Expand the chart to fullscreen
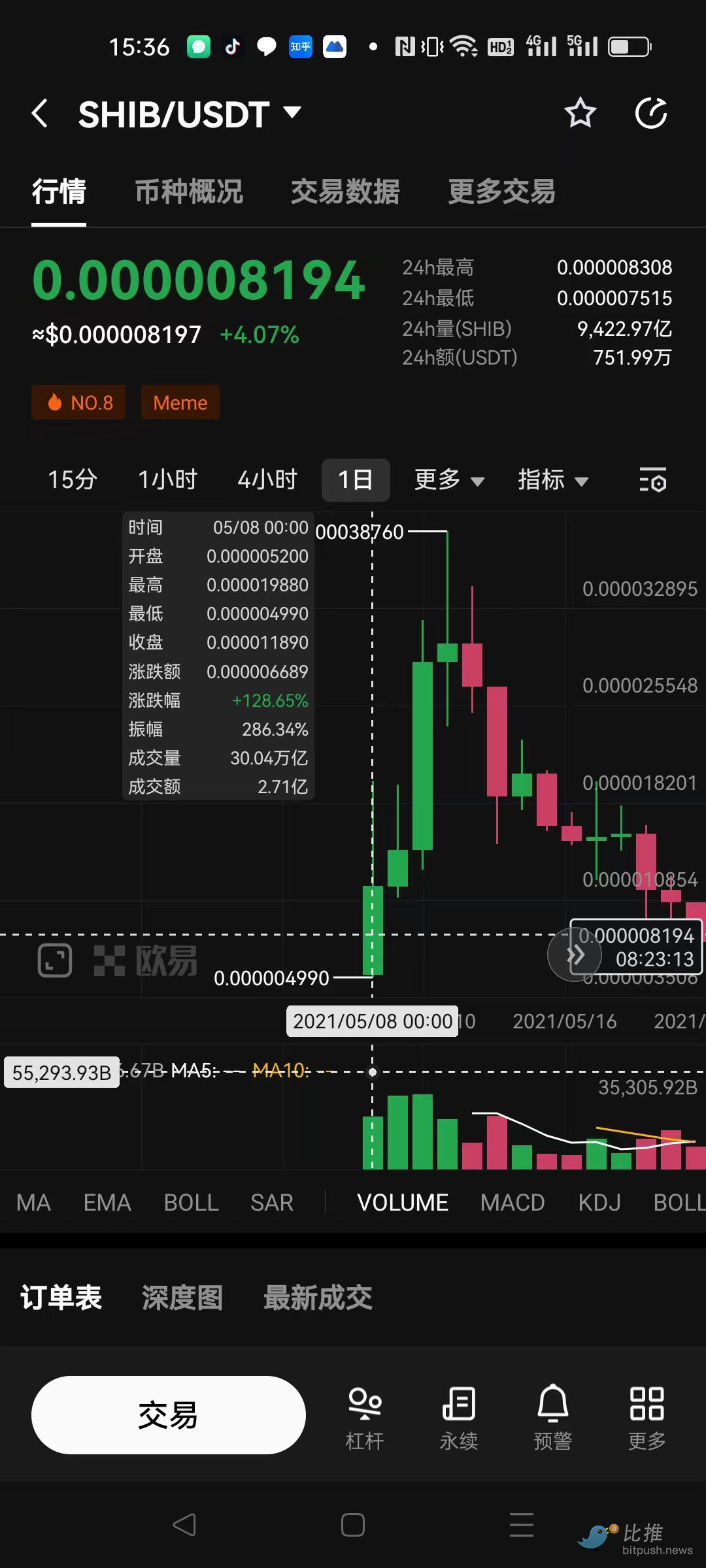Screen dimensions: 706x1568 pos(55,961)
